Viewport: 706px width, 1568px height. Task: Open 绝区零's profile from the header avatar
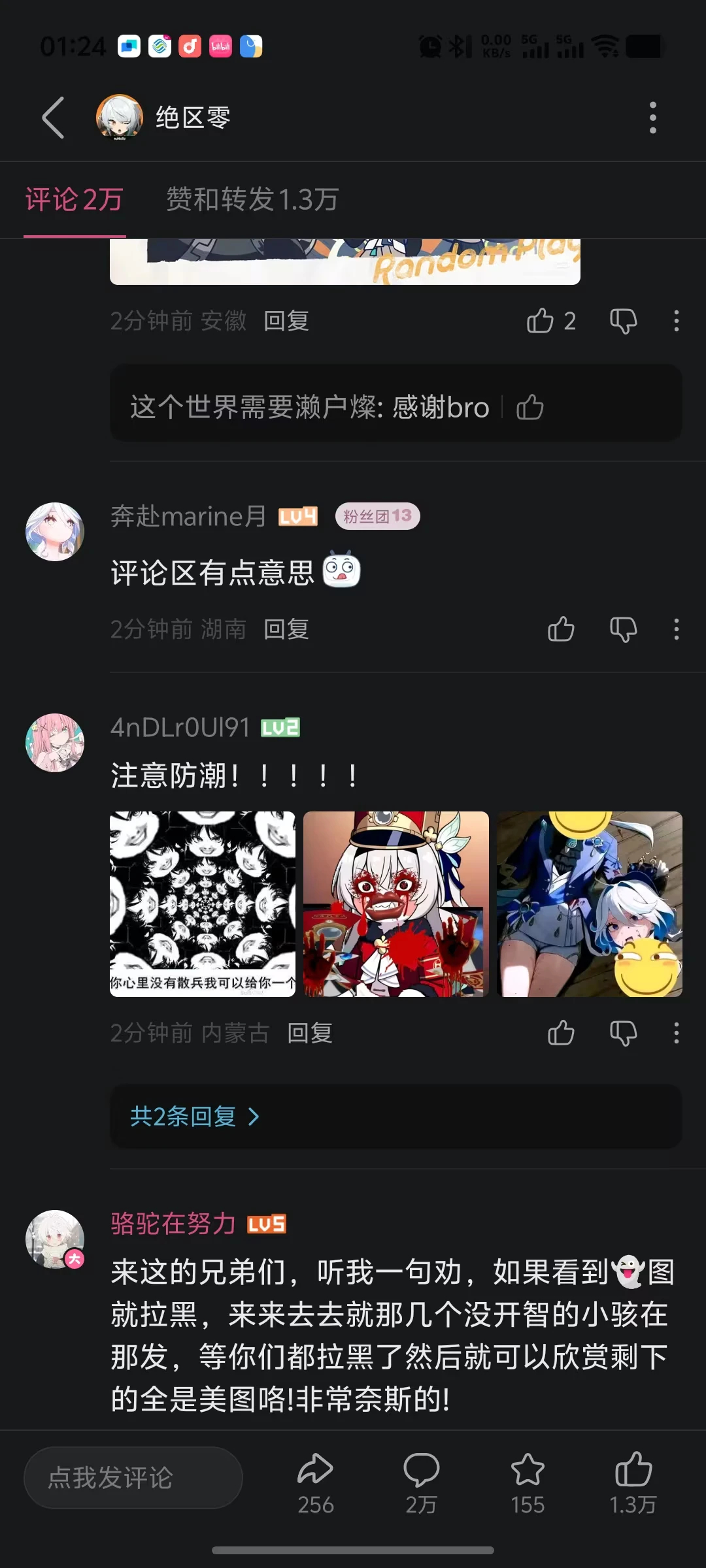[x=120, y=118]
